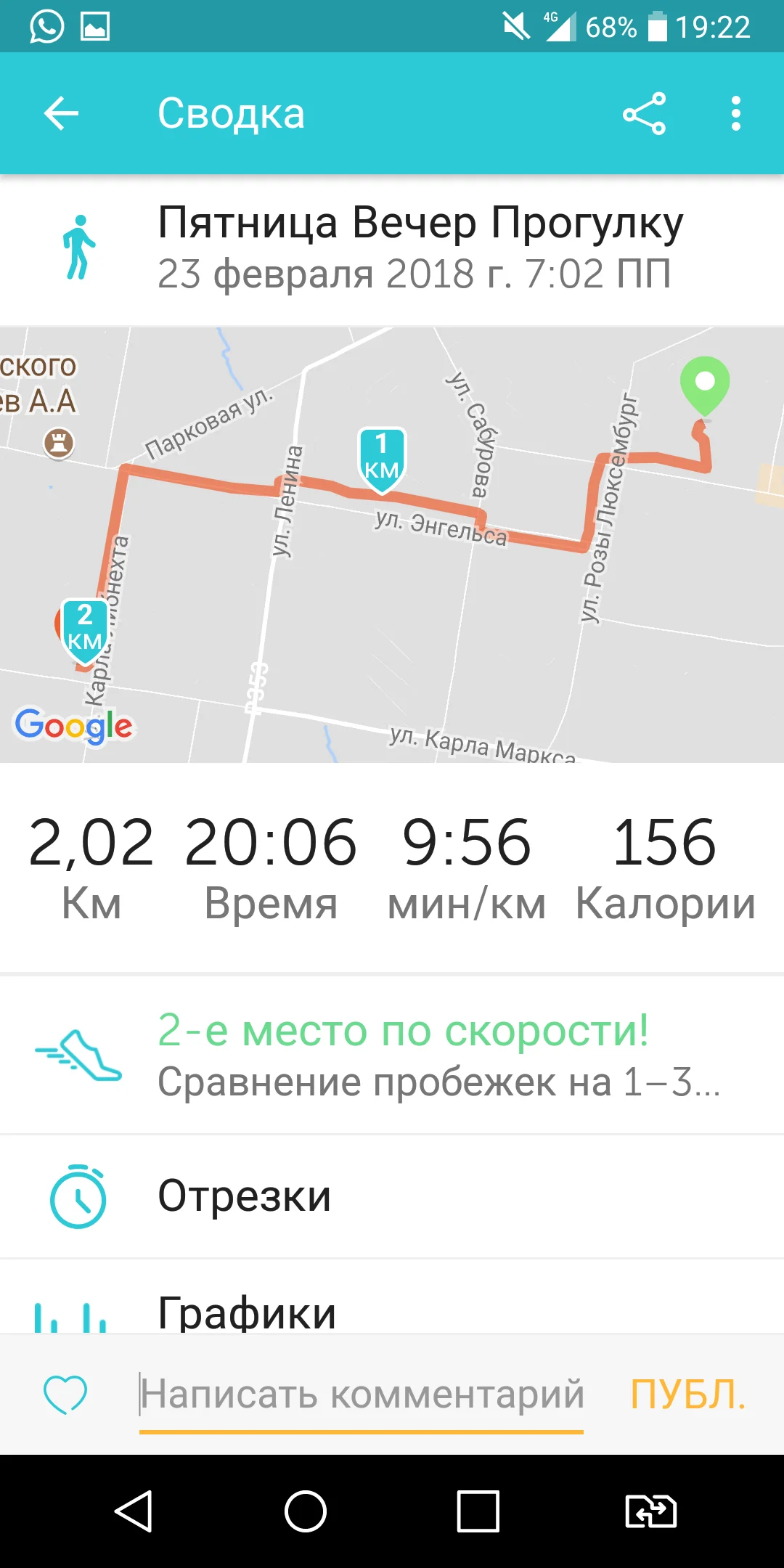Share this workout summary
The image size is (784, 1568).
coord(644,114)
